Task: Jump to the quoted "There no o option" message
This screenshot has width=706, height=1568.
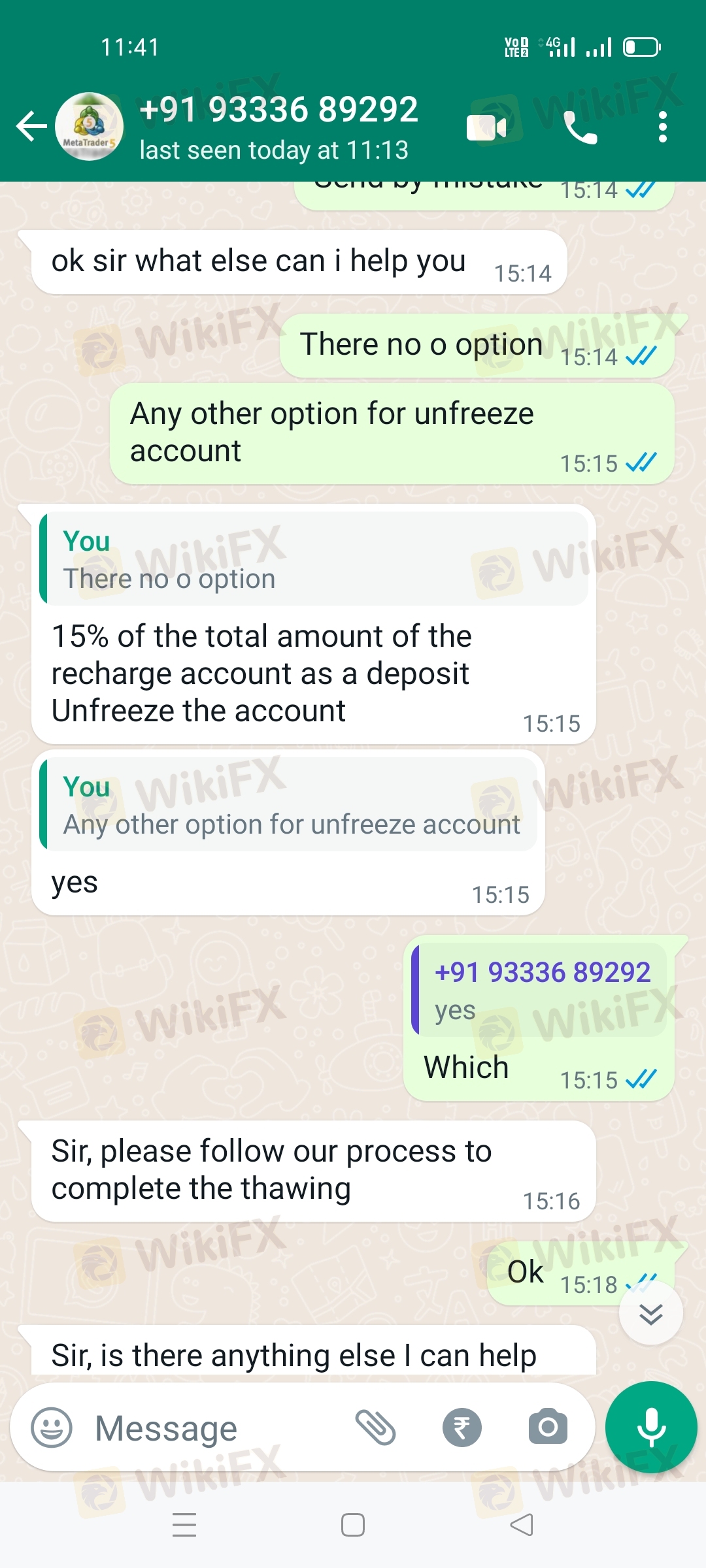Action: tap(314, 559)
